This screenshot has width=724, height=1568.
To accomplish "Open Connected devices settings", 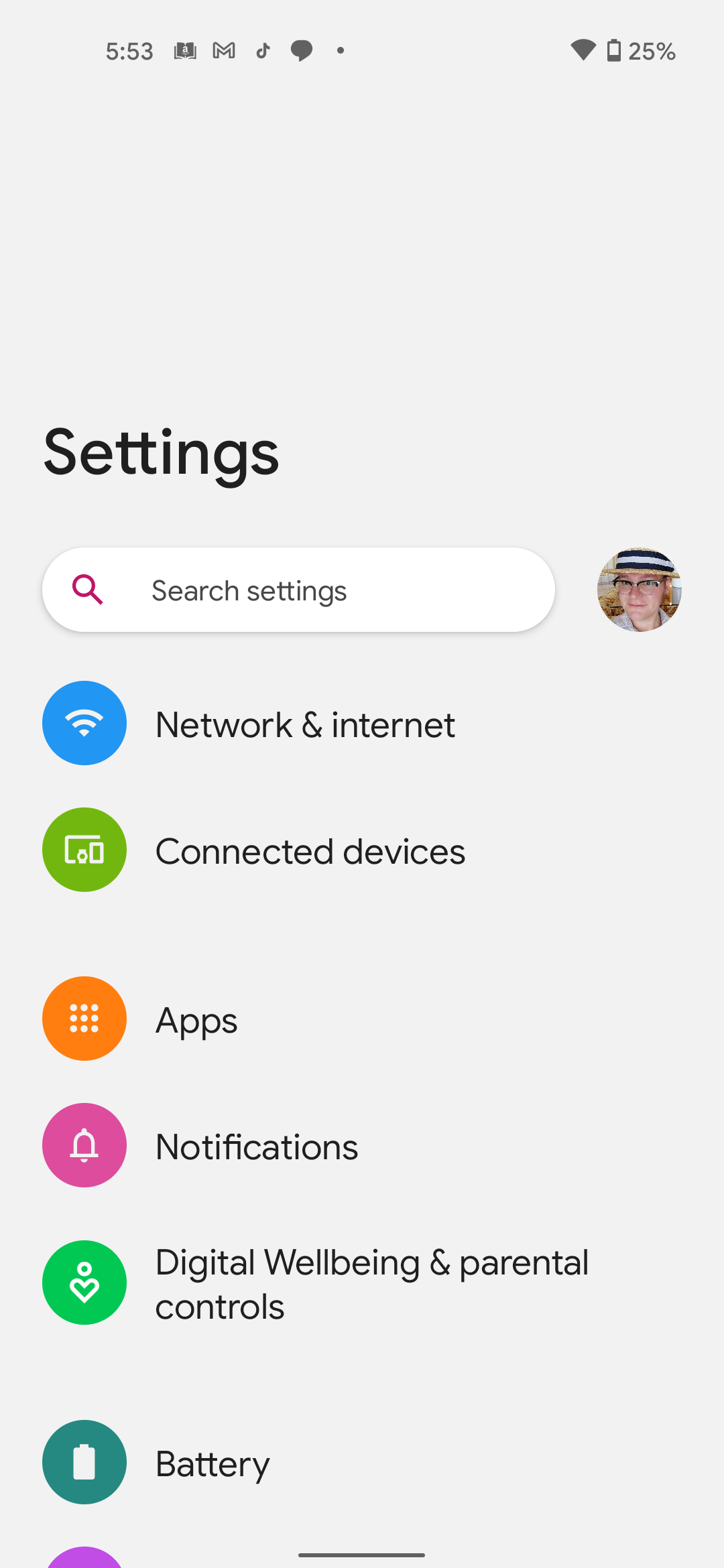I will tap(310, 850).
